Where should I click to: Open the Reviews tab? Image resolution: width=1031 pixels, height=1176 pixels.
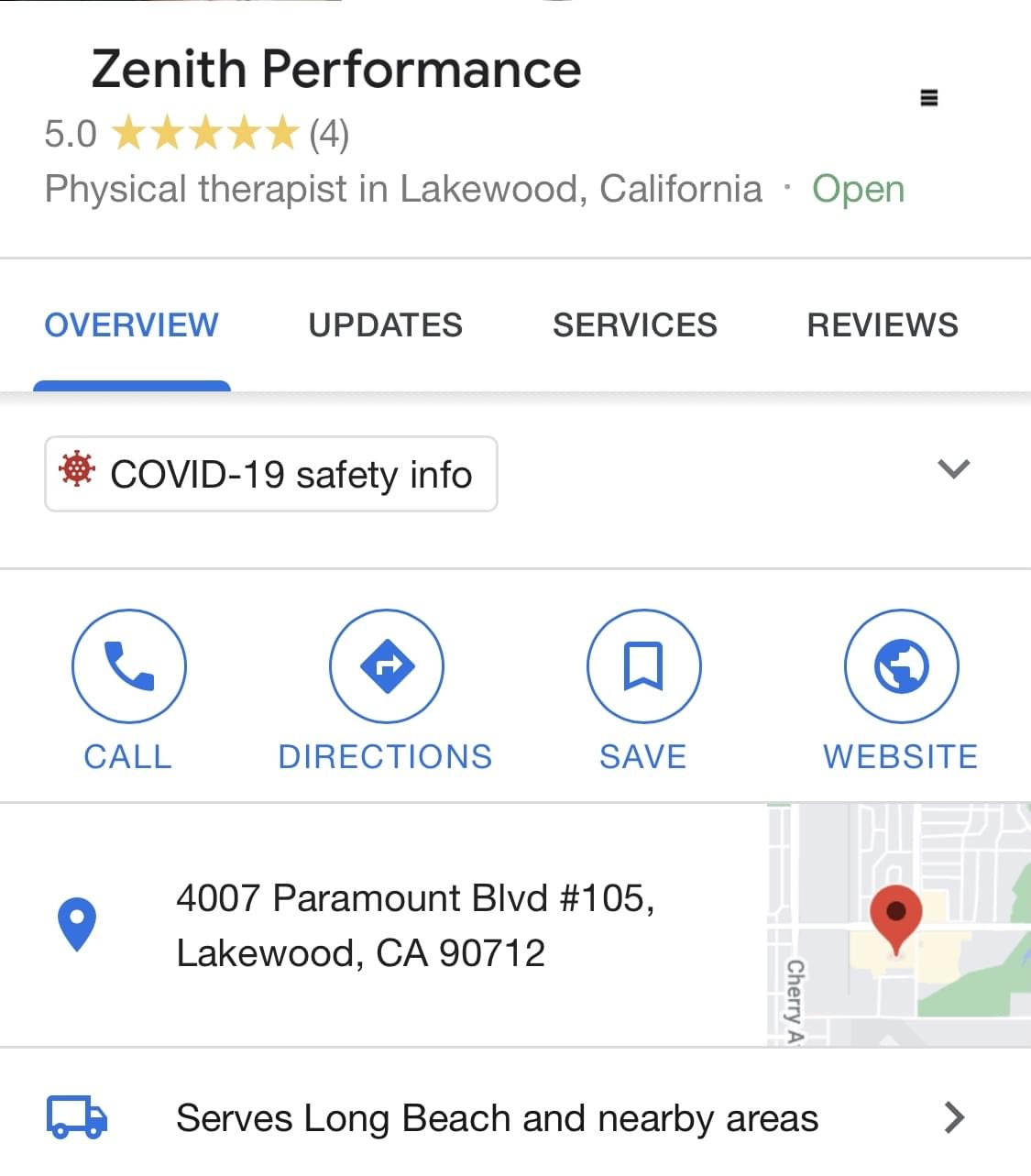882,325
